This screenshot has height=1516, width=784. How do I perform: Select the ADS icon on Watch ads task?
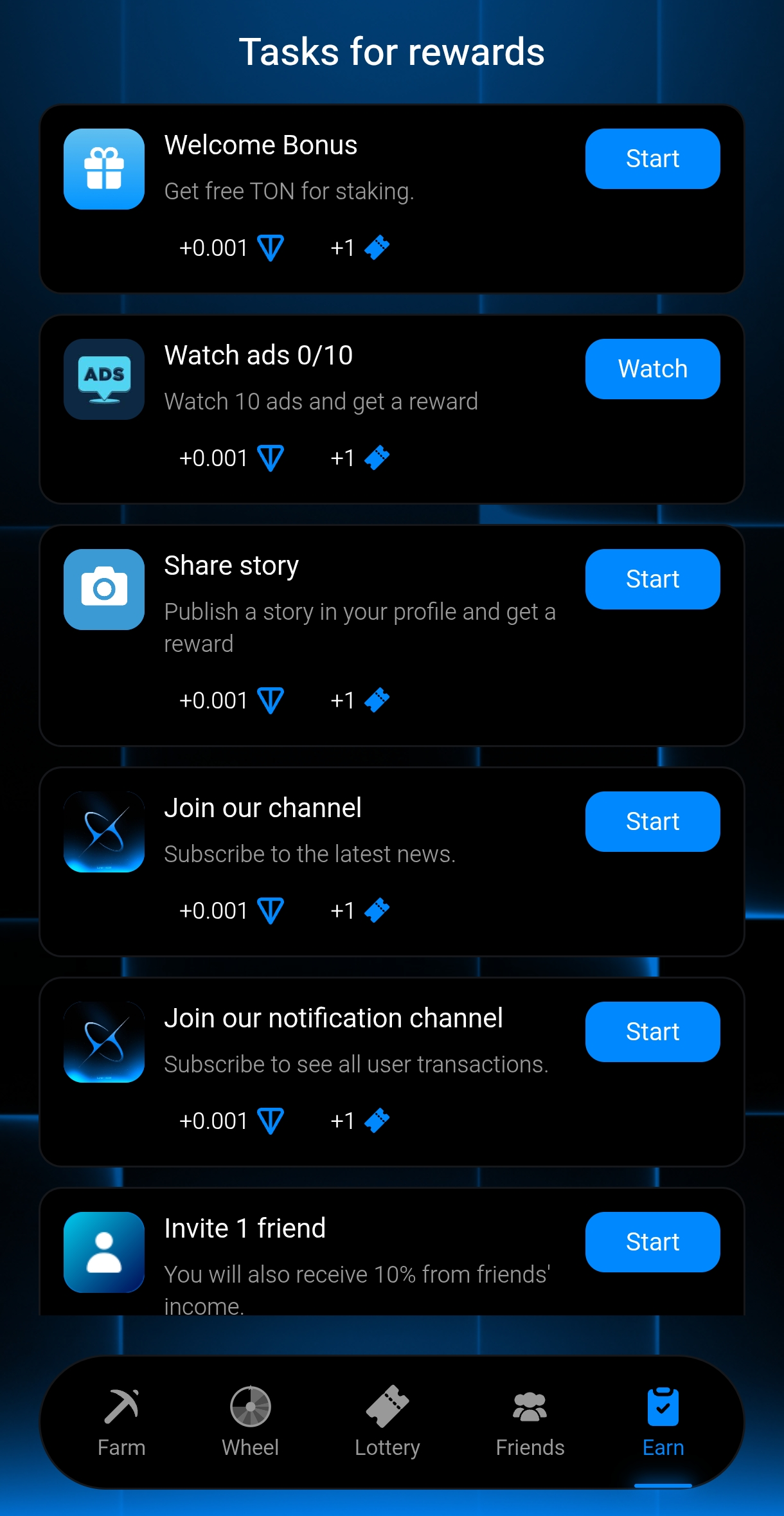click(103, 379)
